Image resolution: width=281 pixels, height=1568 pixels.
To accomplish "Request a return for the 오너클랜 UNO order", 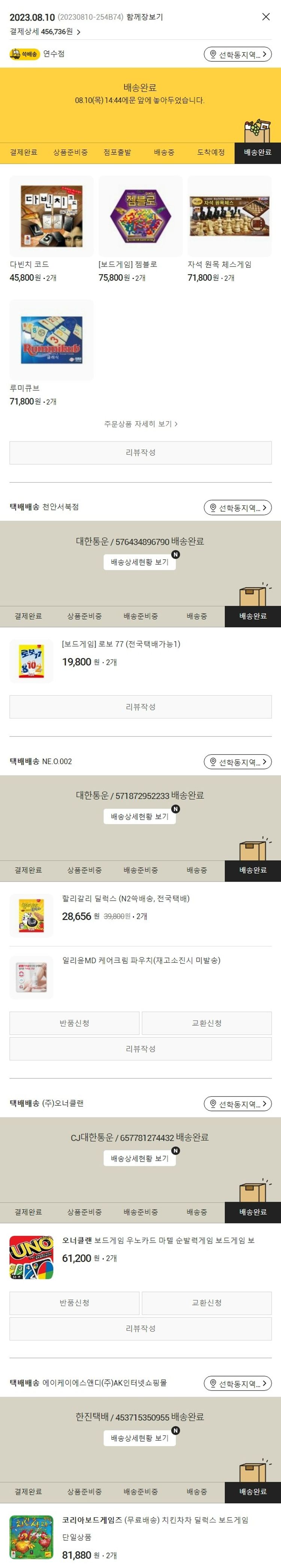I will tap(74, 1302).
